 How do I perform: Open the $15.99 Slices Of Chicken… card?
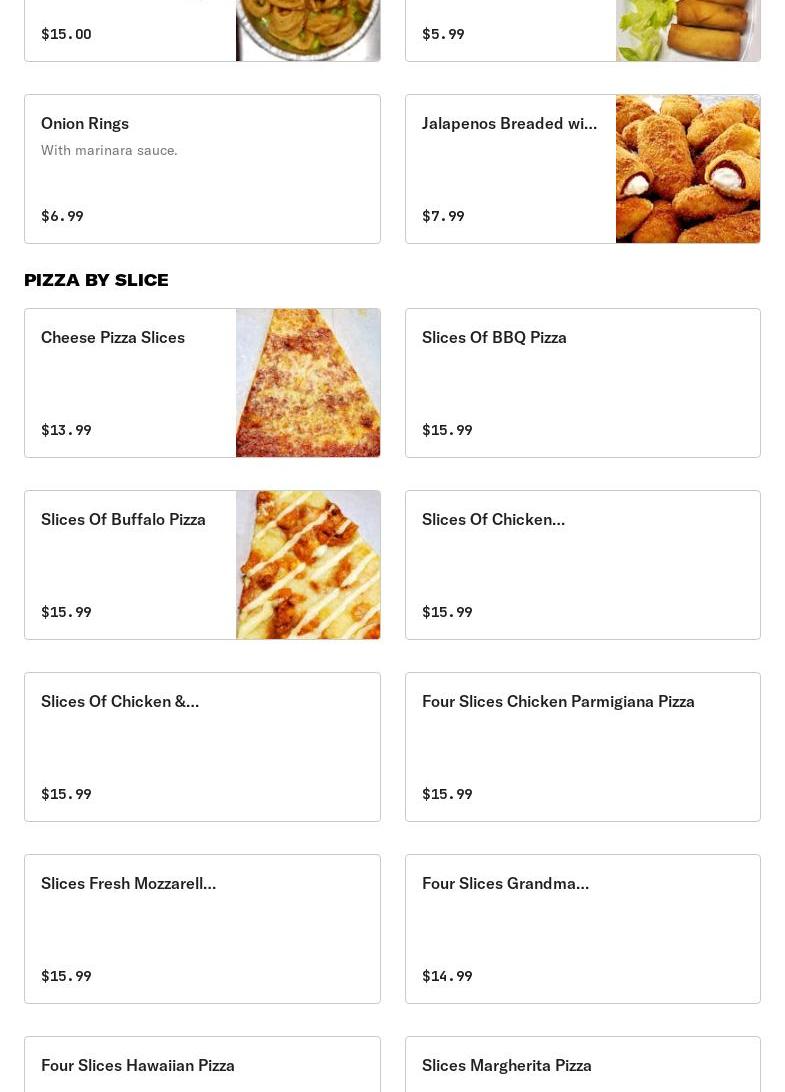click(582, 565)
